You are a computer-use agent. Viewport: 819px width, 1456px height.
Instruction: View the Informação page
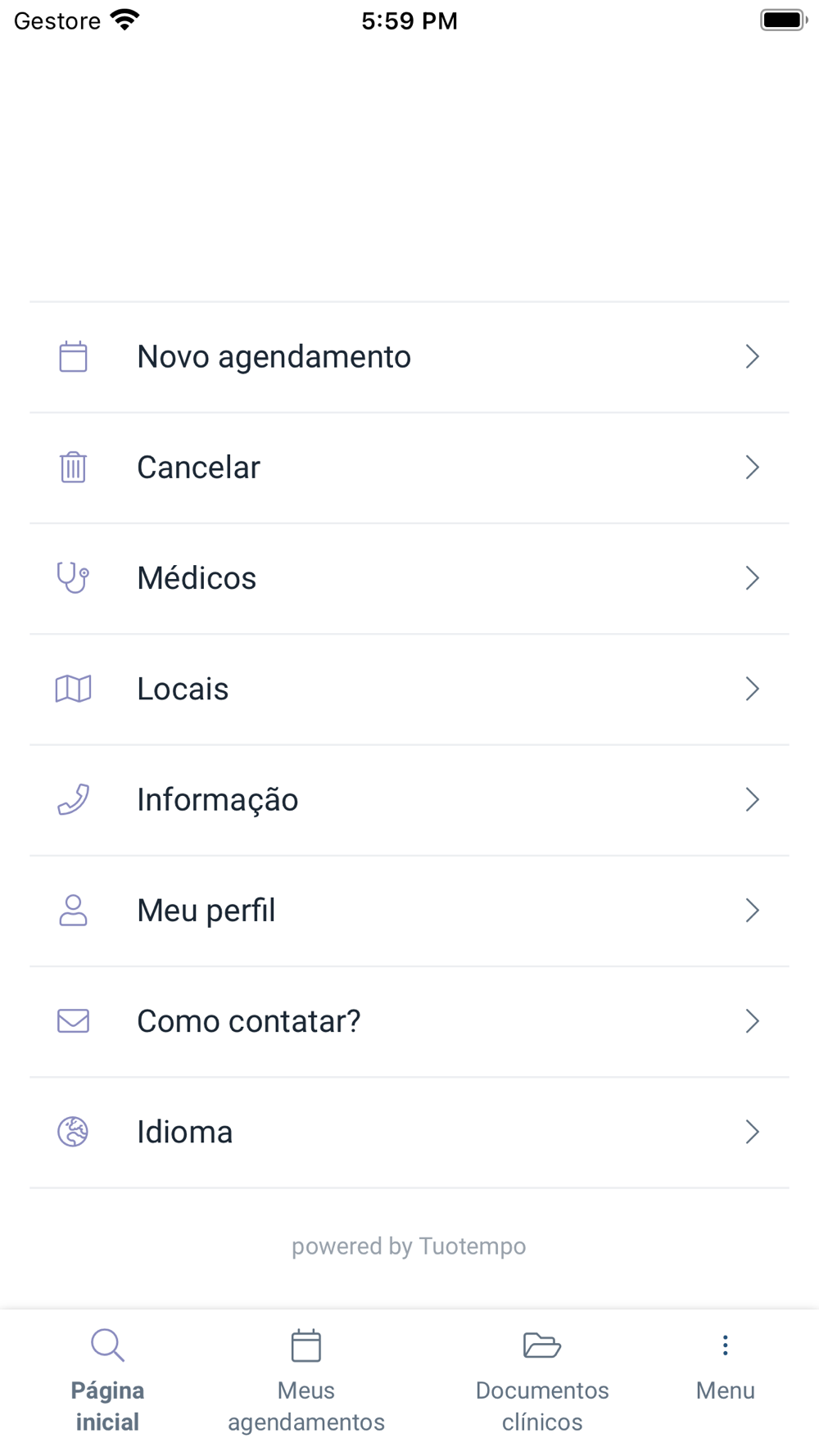coord(409,800)
